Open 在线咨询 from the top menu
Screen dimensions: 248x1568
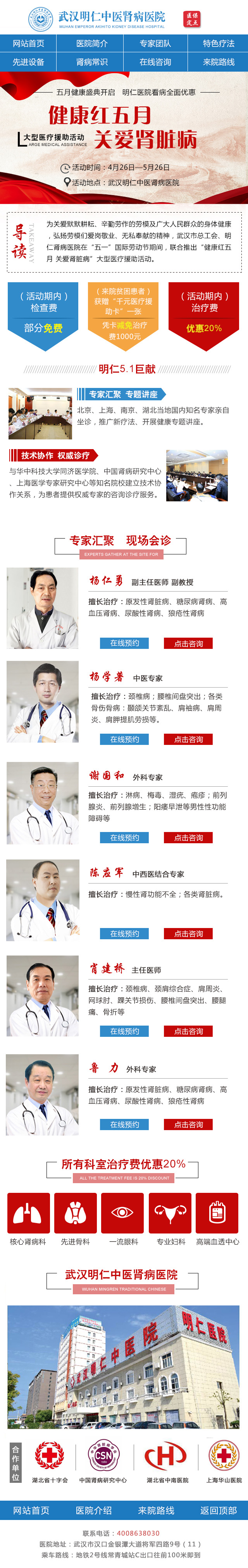[155, 62]
